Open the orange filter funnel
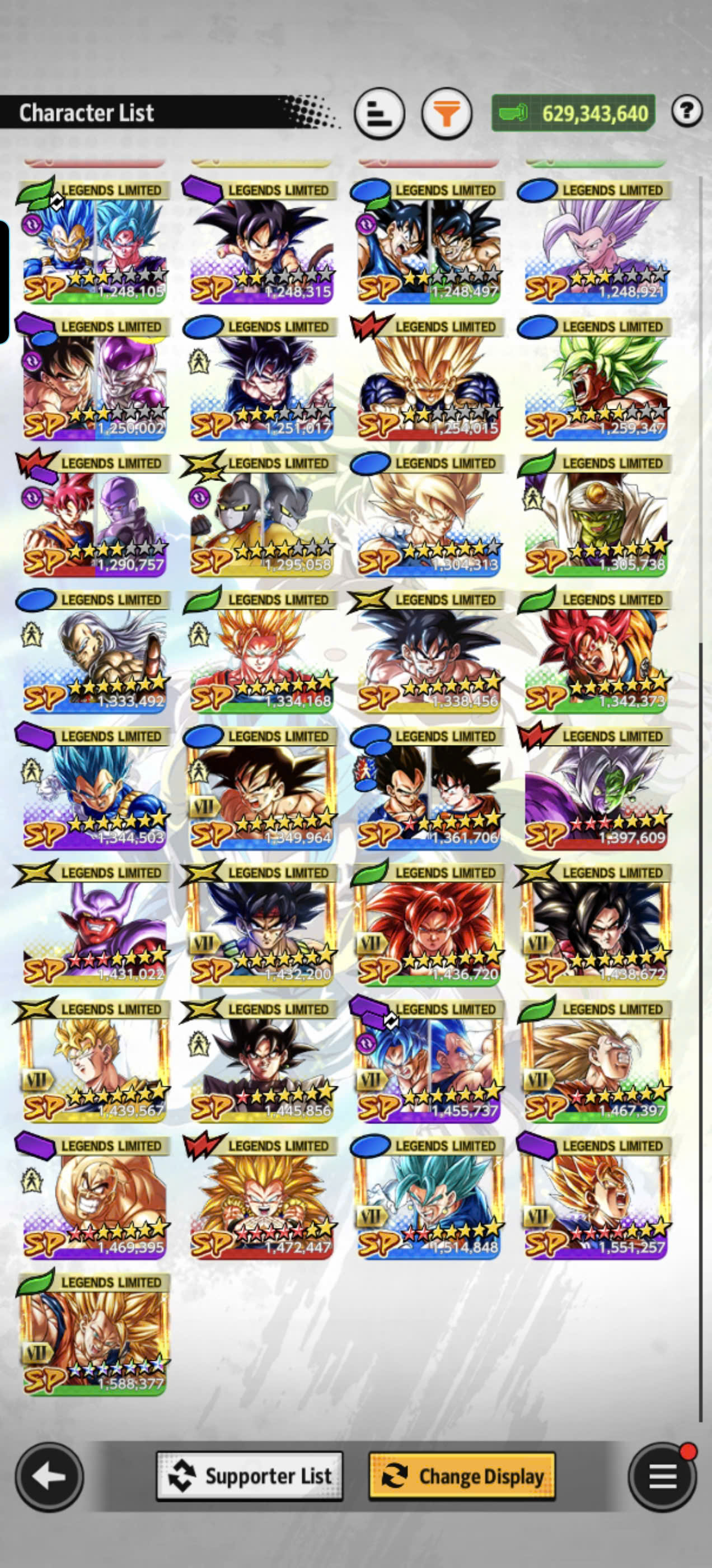Viewport: 712px width, 1568px height. tap(447, 113)
